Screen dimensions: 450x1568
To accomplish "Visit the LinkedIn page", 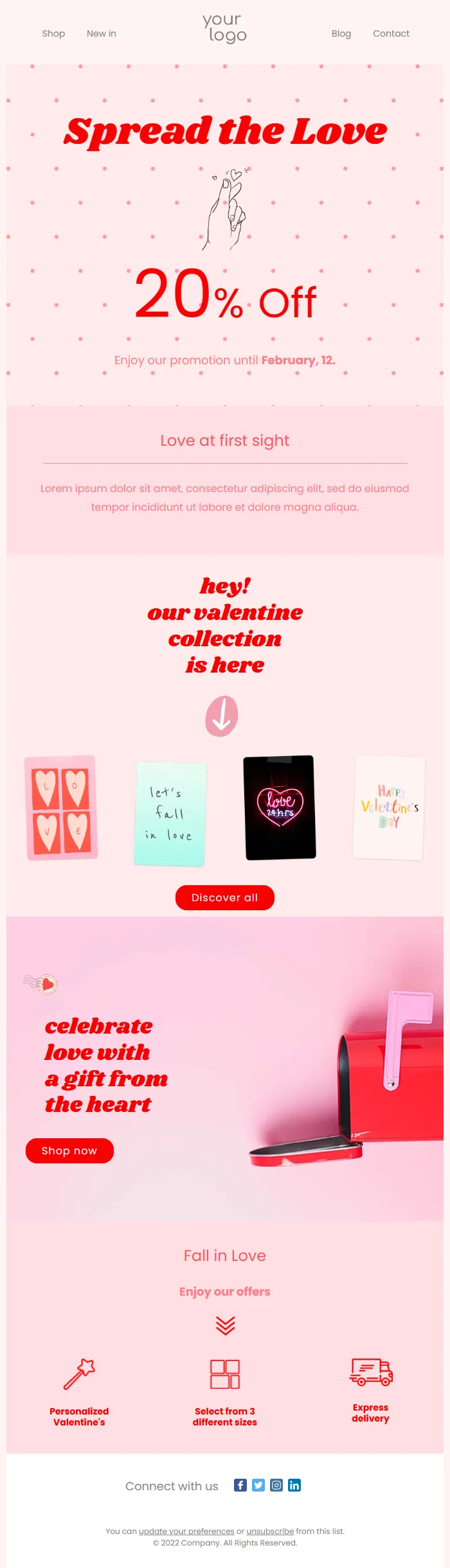I will click(x=294, y=1485).
